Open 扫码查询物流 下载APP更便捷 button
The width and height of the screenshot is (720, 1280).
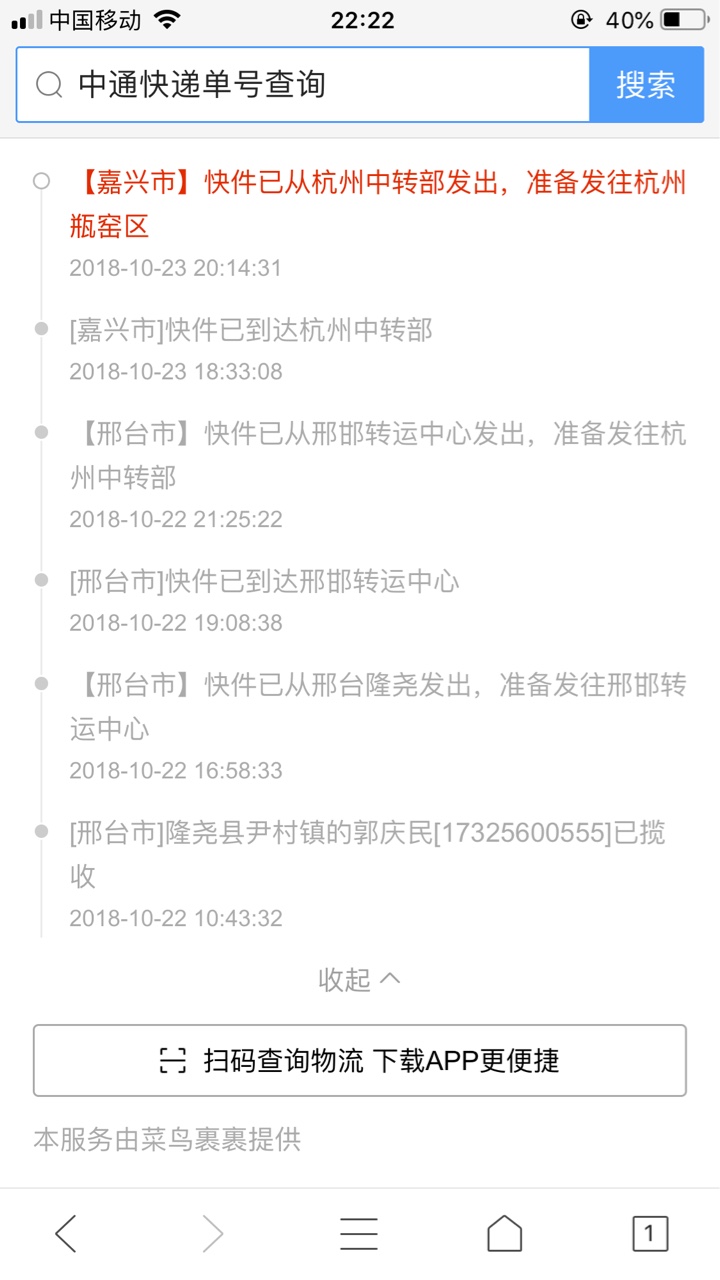pos(360,1060)
